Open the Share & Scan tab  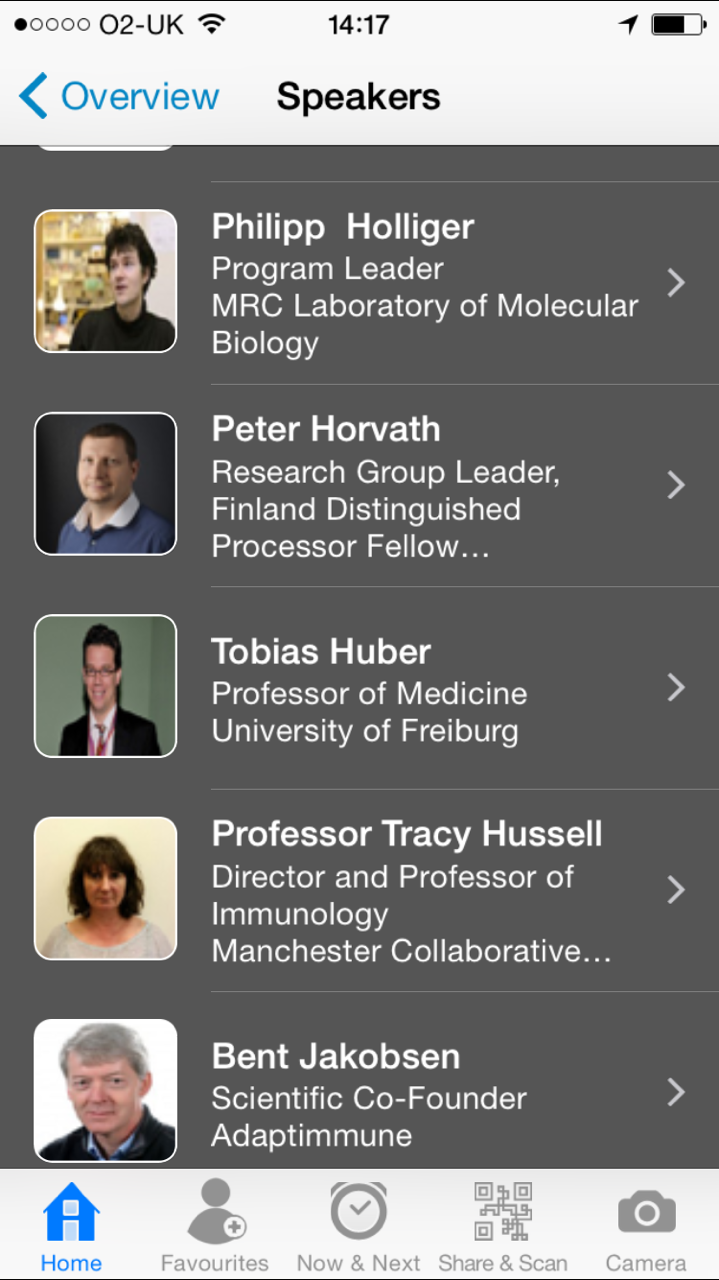(x=503, y=1226)
